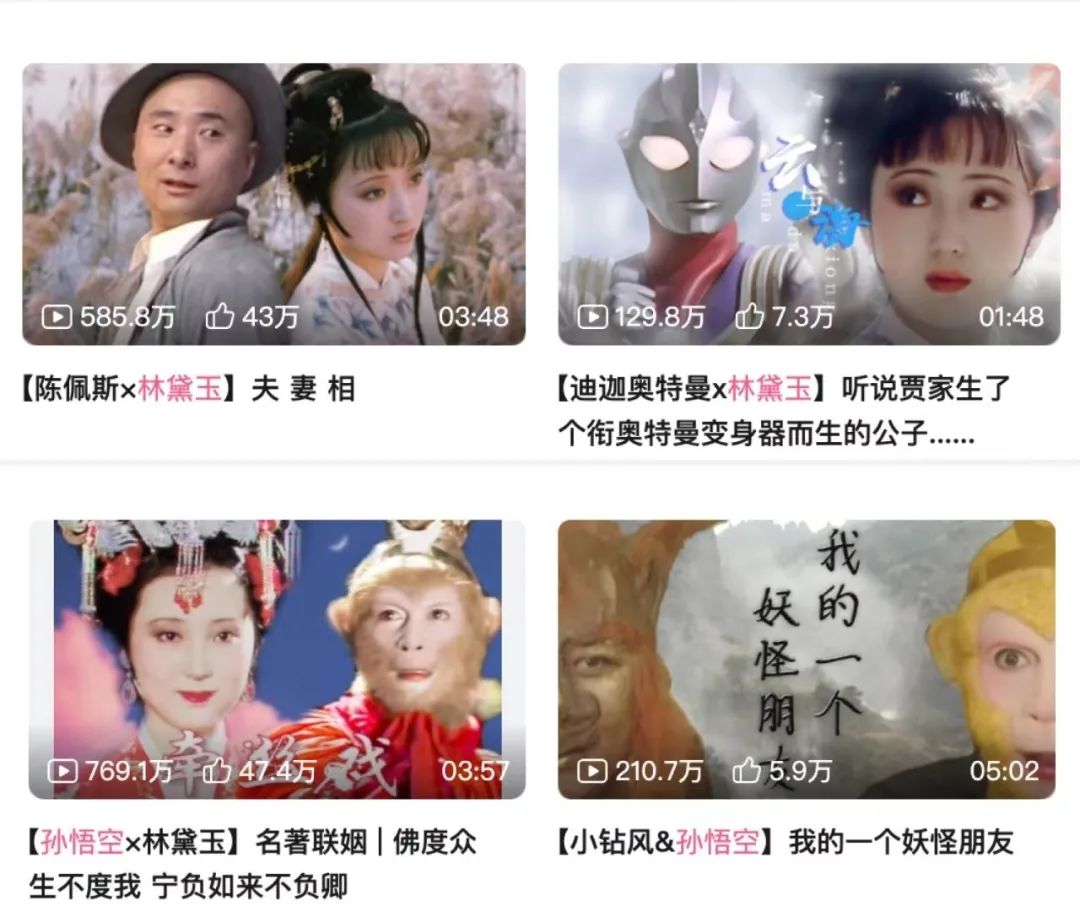
Task: Play the 迪迦奥特曼x林黛玉 video
Action: tap(808, 205)
